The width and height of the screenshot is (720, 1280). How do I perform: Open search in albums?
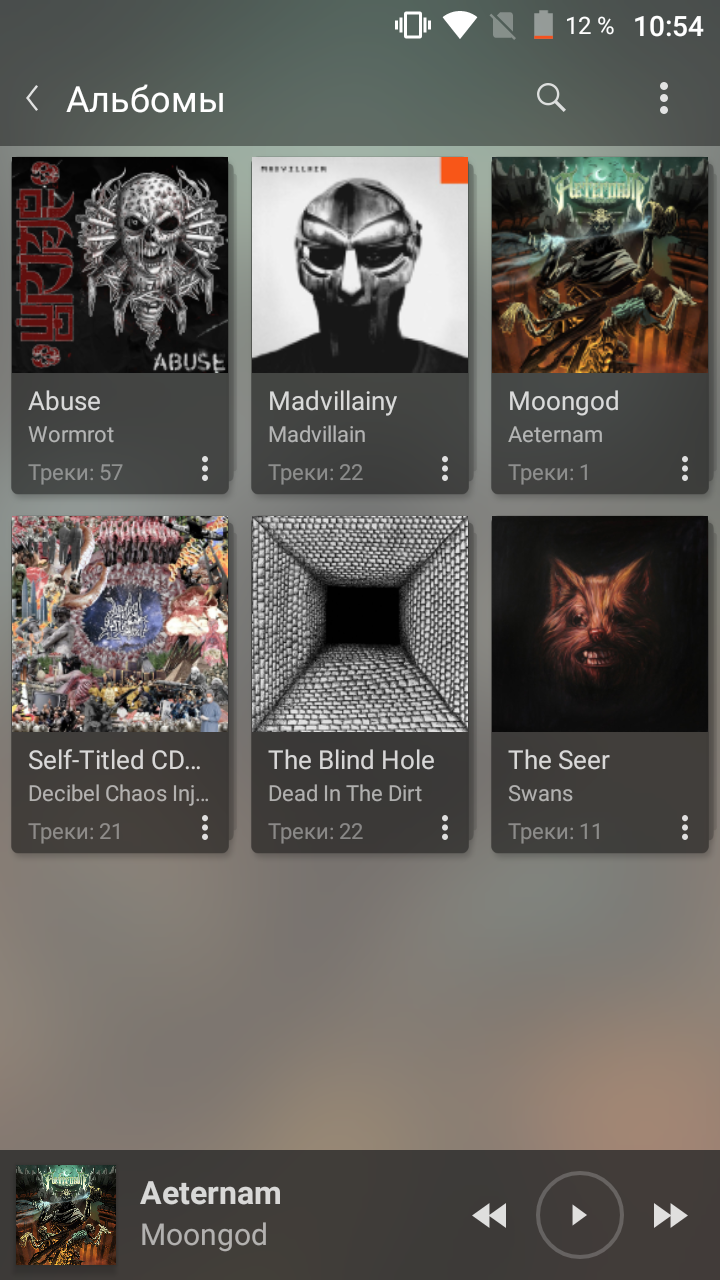(x=551, y=98)
